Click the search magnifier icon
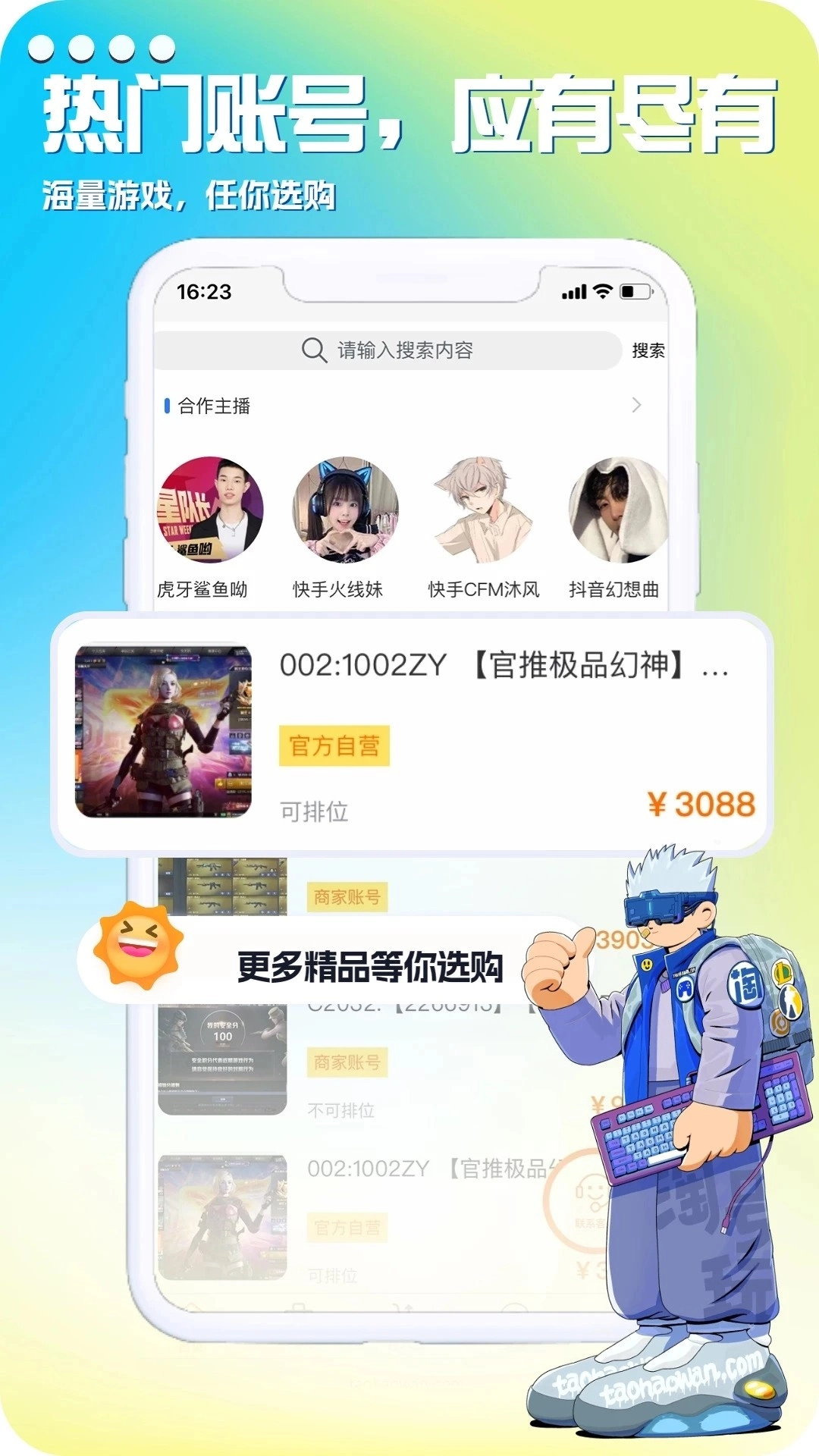This screenshot has height=1456, width=819. (312, 350)
